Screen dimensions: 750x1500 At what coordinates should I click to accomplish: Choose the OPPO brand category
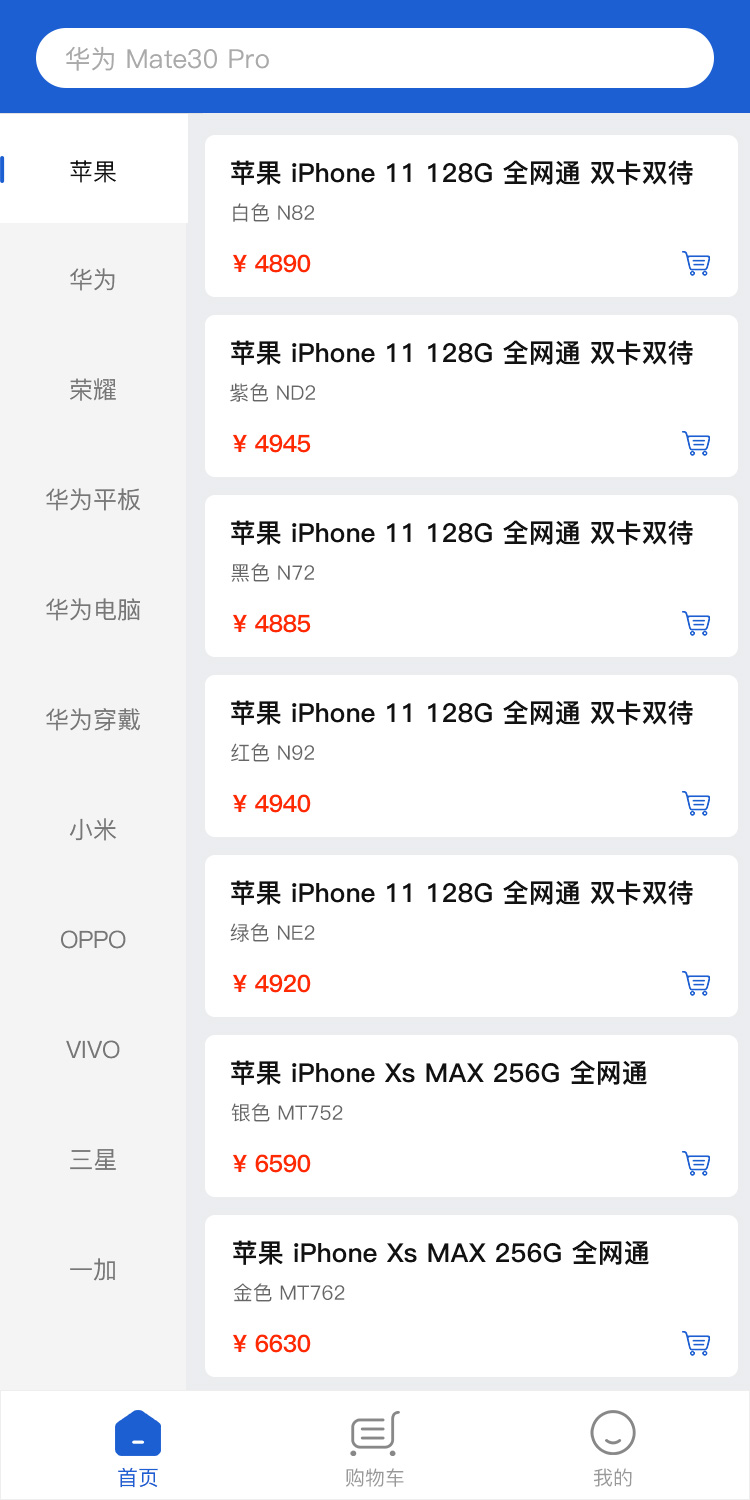(x=93, y=940)
